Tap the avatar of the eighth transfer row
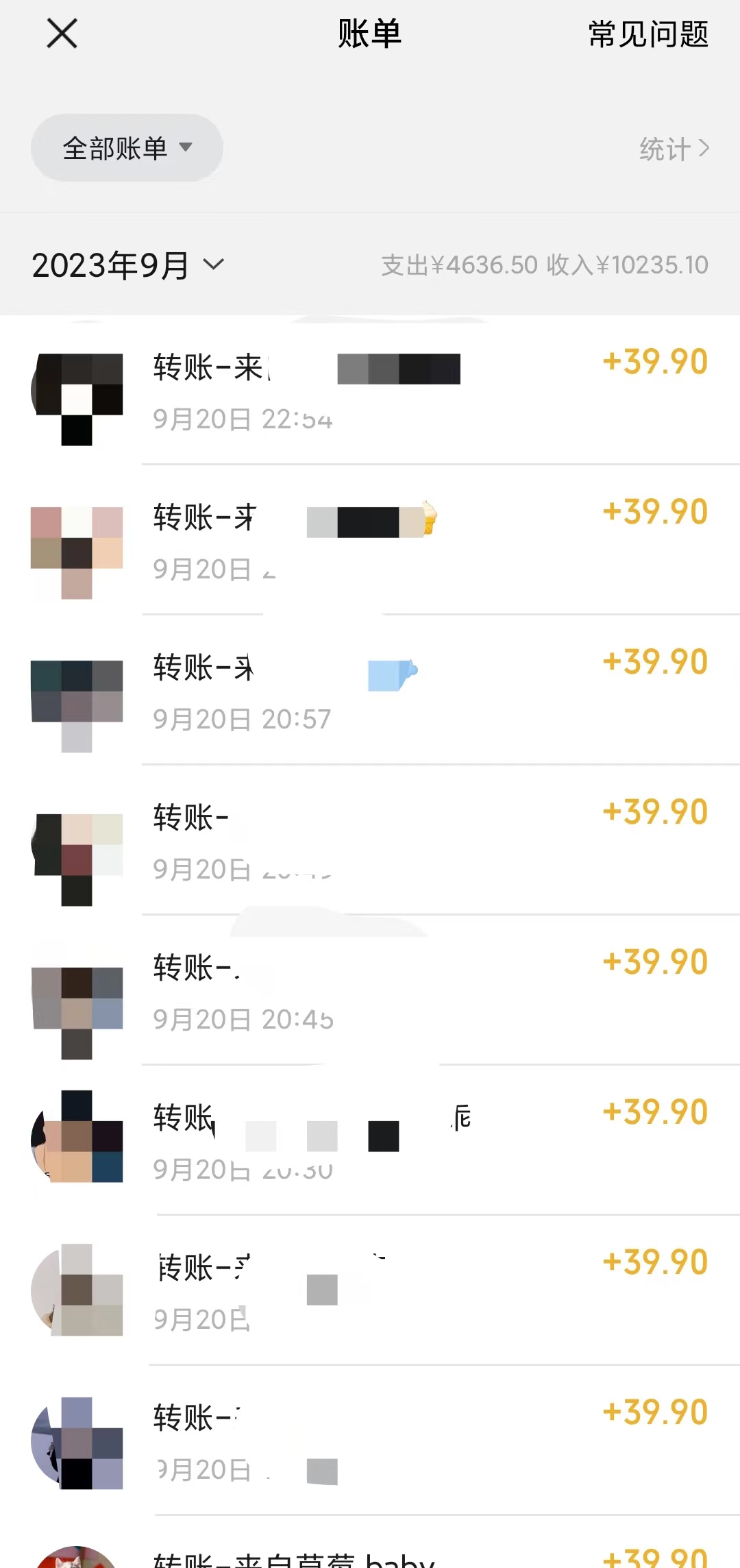Viewport: 740px width, 1568px height. [77, 1439]
